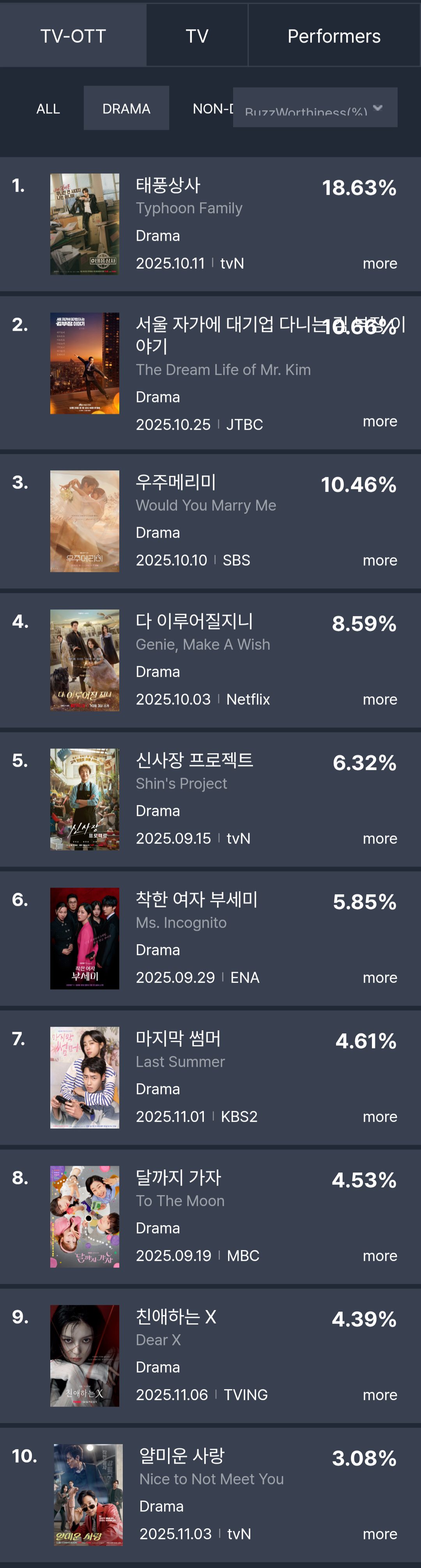
Task: Open the Typhoon Family poster
Action: tap(85, 224)
